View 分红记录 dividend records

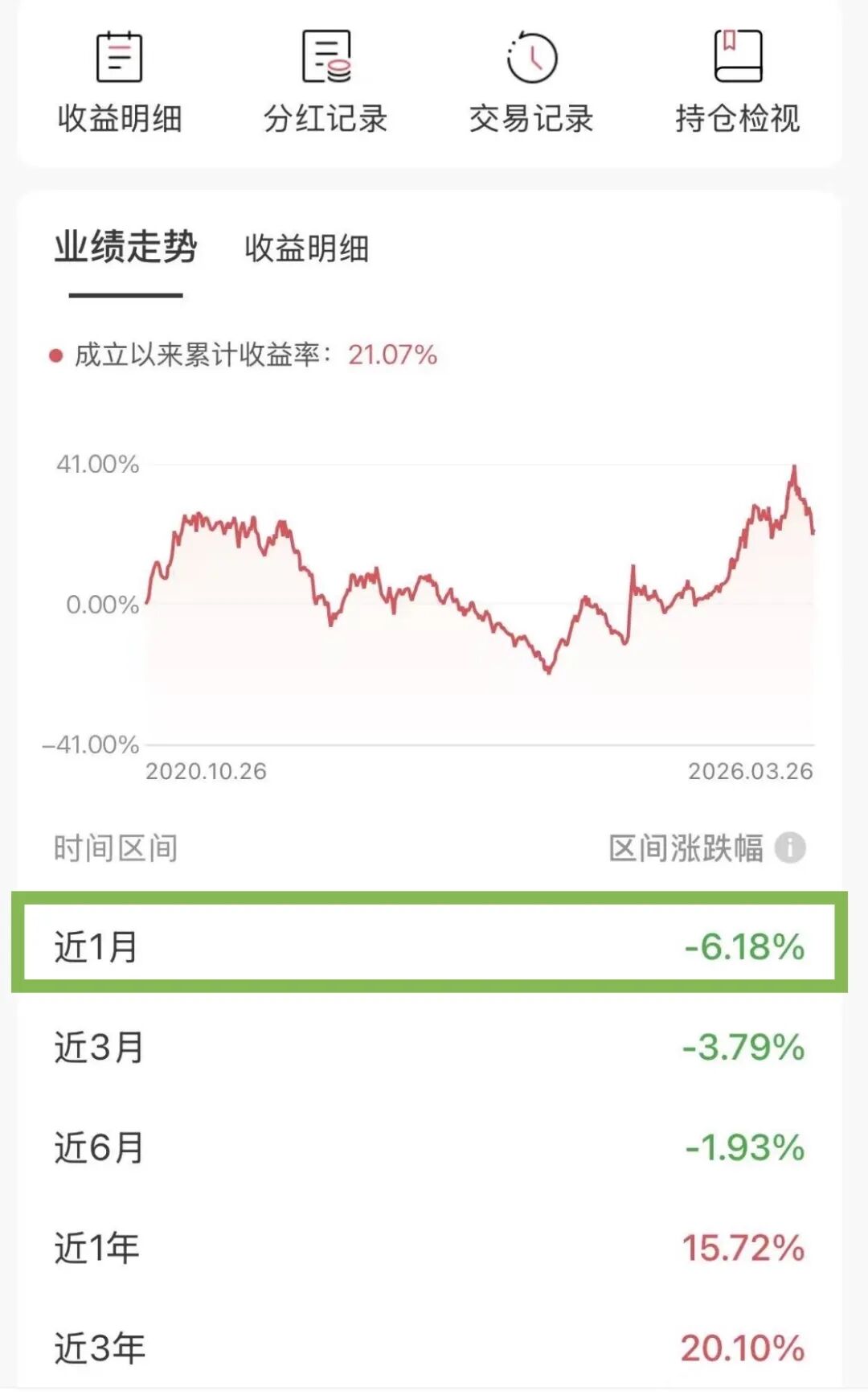pos(325,82)
